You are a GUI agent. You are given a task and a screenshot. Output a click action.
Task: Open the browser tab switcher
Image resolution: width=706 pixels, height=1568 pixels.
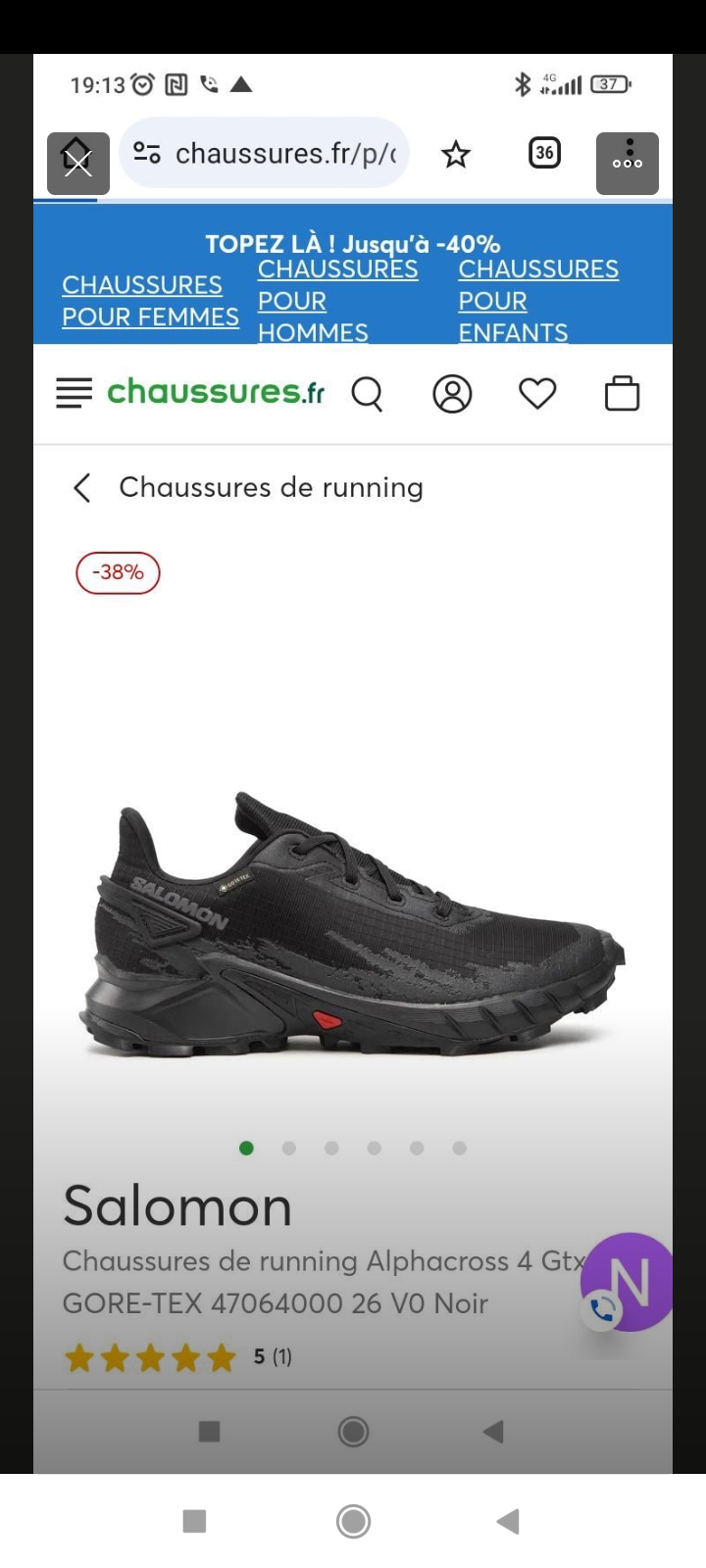544,153
